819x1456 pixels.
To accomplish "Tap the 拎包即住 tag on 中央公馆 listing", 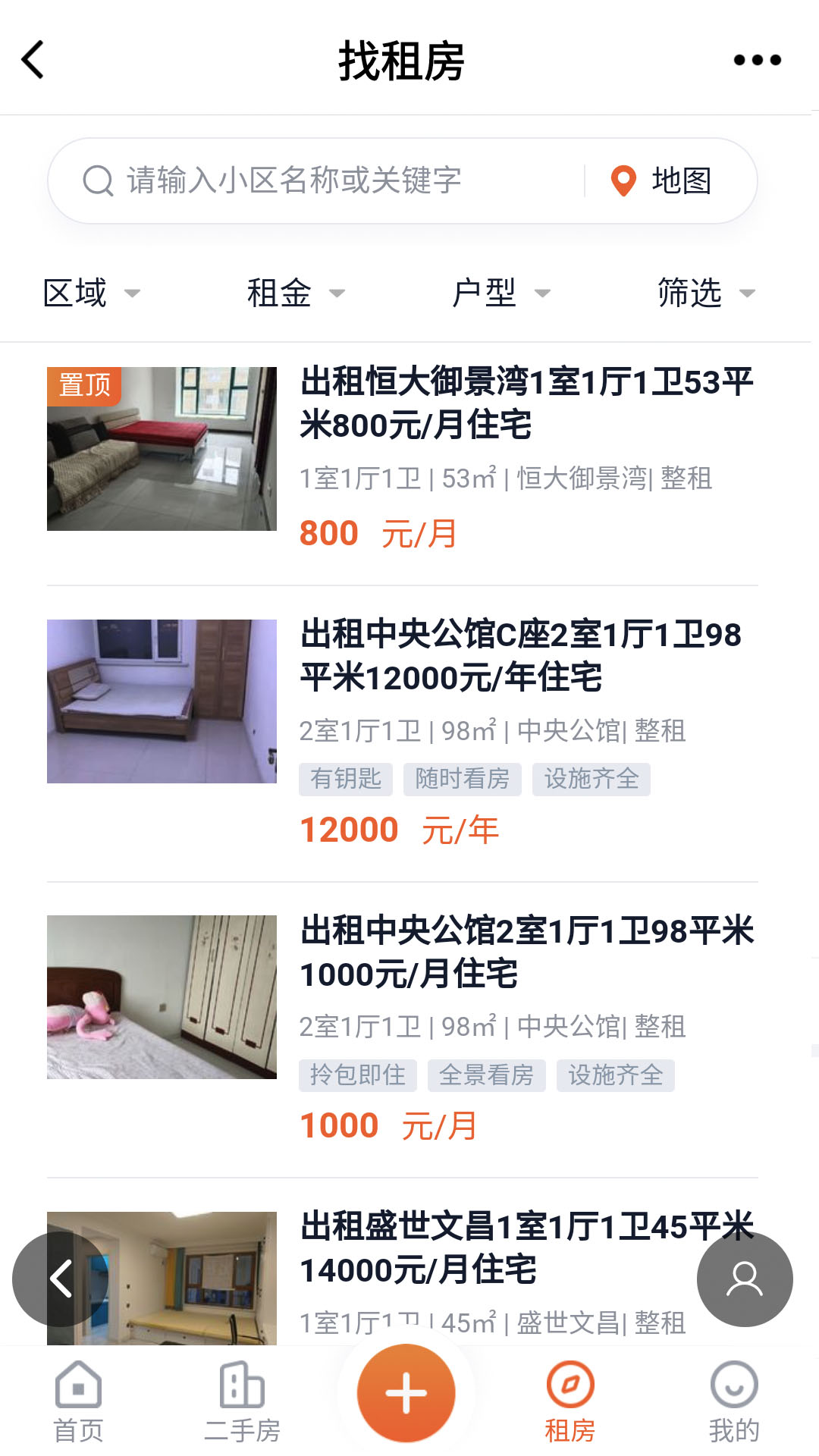I will click(358, 1075).
